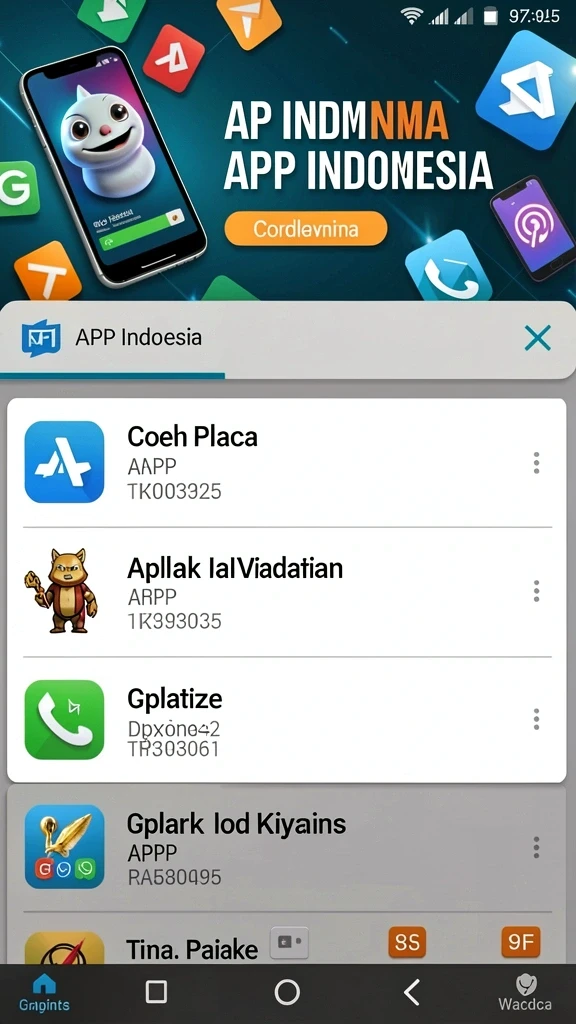Switch to the Wacdca tab

click(x=525, y=993)
